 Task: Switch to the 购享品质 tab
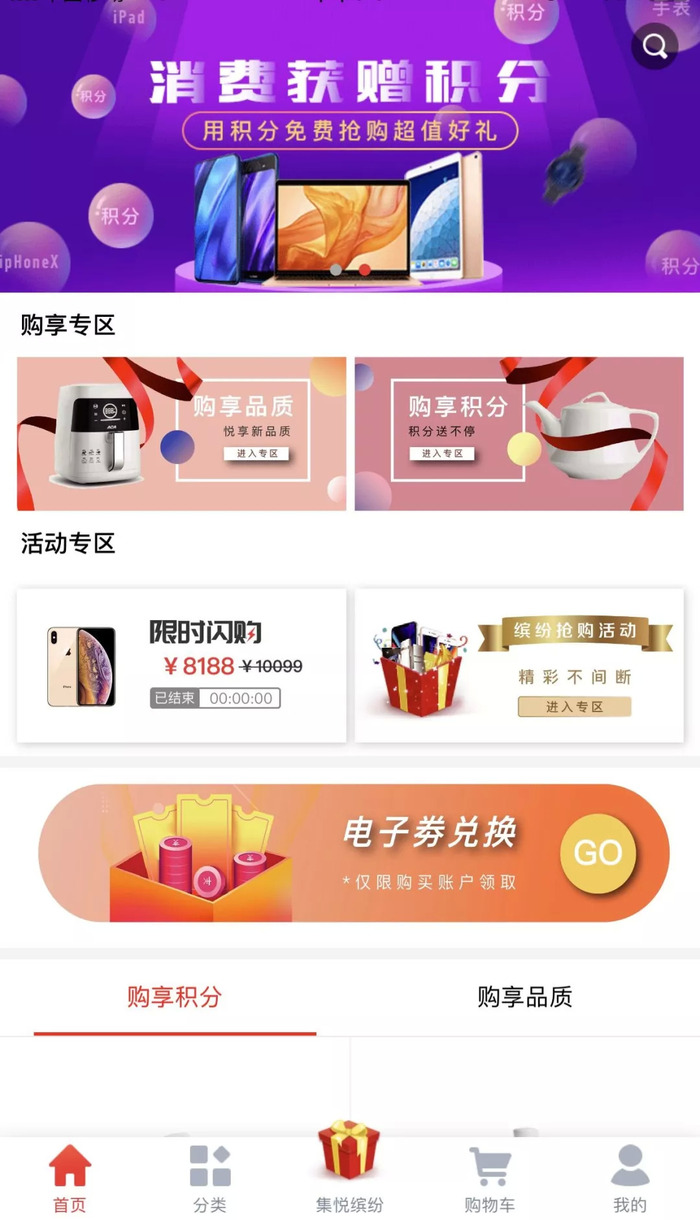[x=524, y=997]
